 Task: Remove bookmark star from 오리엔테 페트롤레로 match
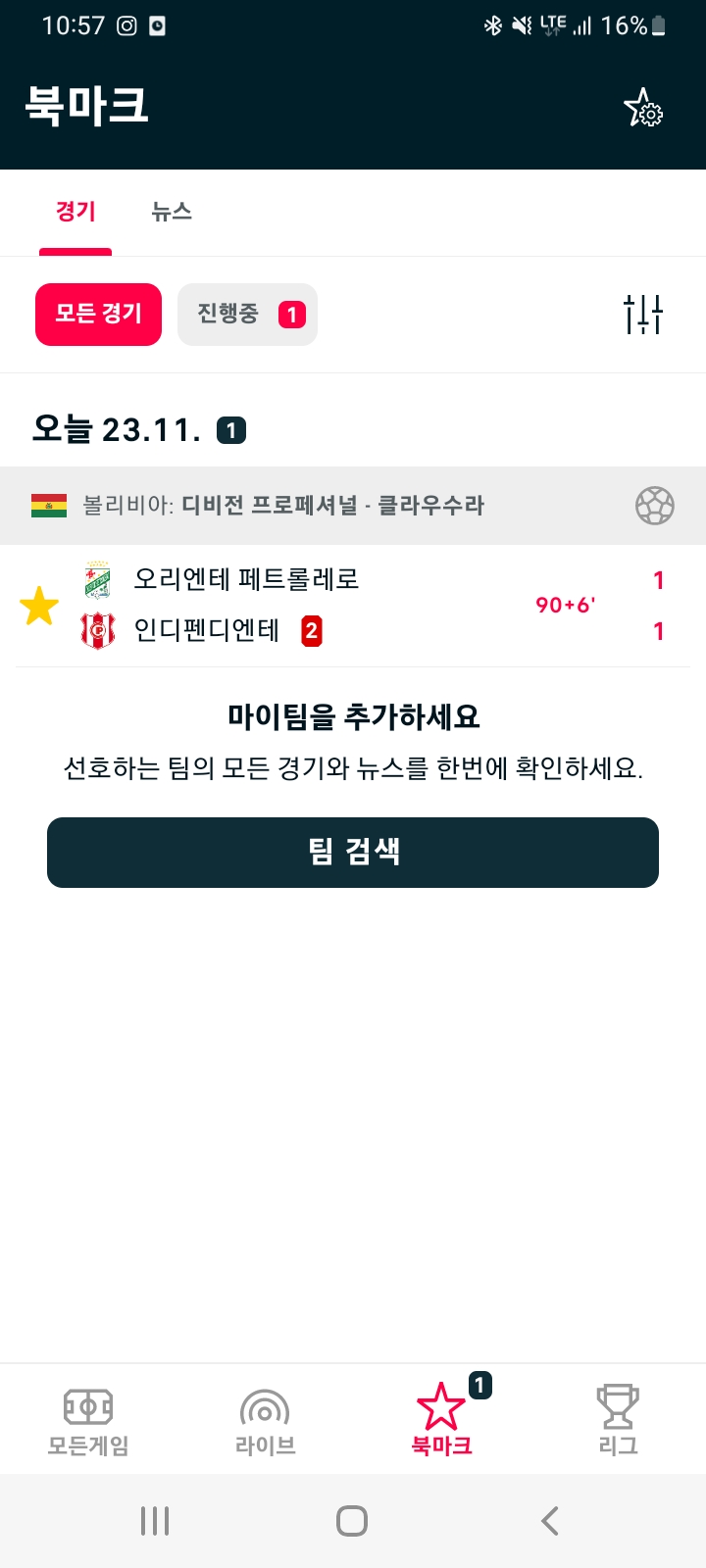coord(39,606)
